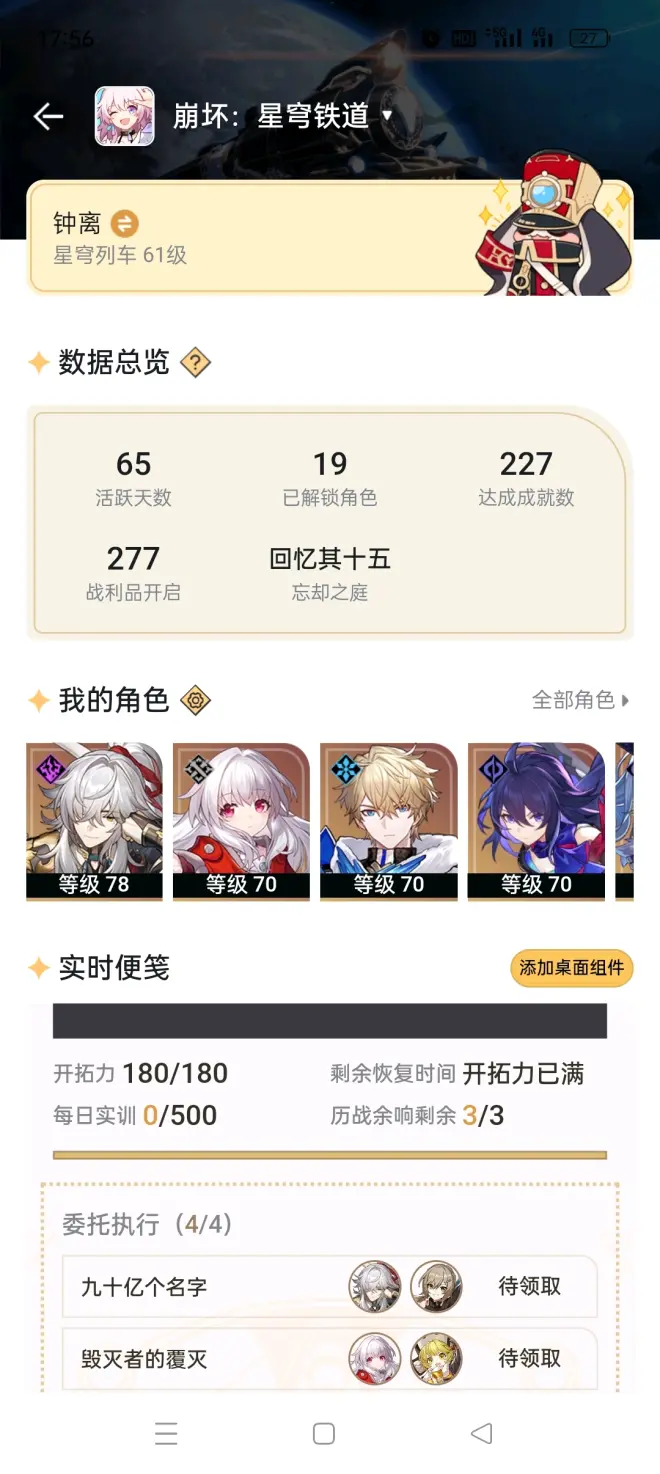This screenshot has height=1474, width=660.
Task: Open the 崩坏:星穹铁道 game switcher dropdown
Action: tap(386, 116)
